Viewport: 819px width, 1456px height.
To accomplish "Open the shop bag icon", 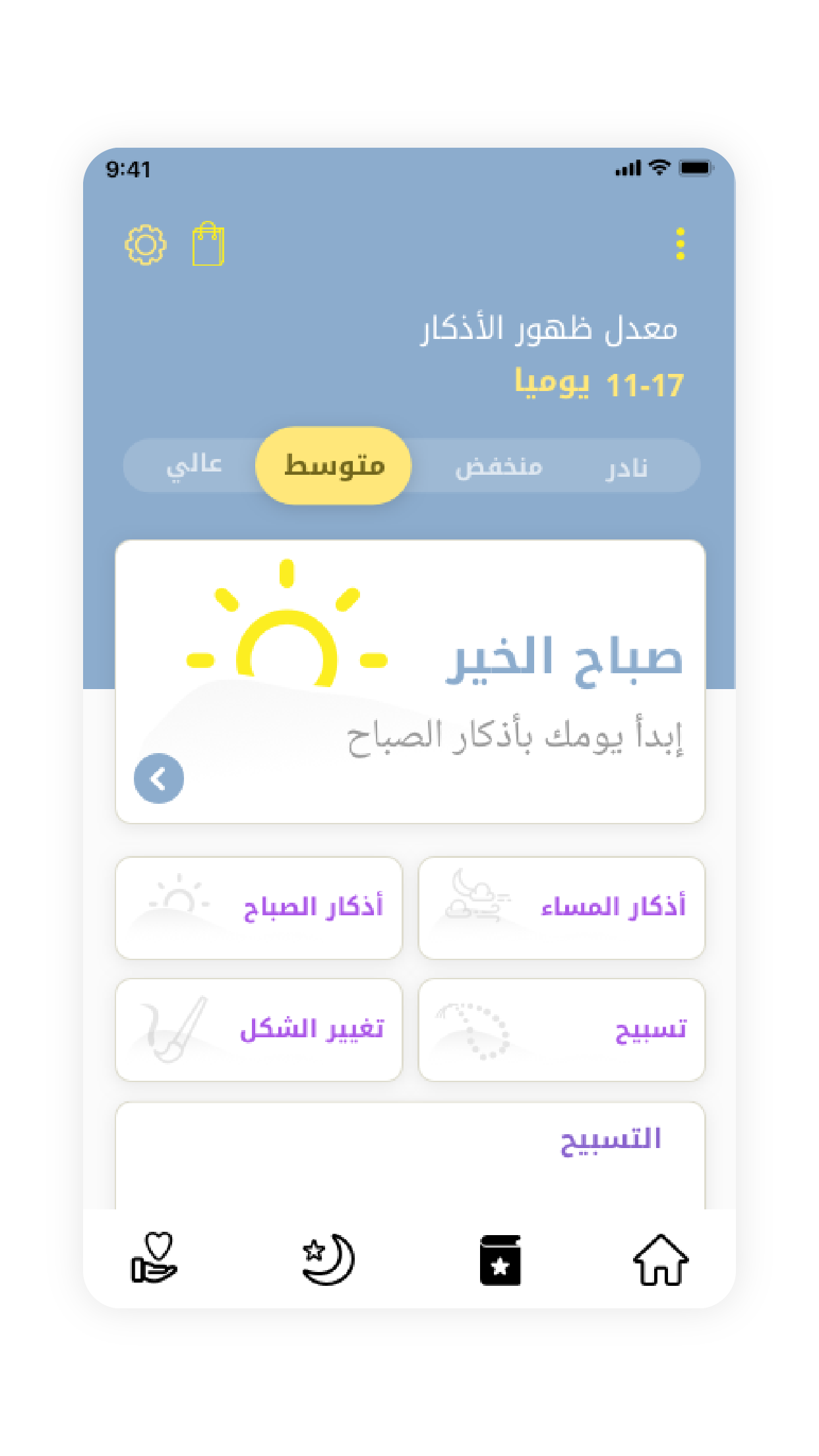I will click(208, 243).
